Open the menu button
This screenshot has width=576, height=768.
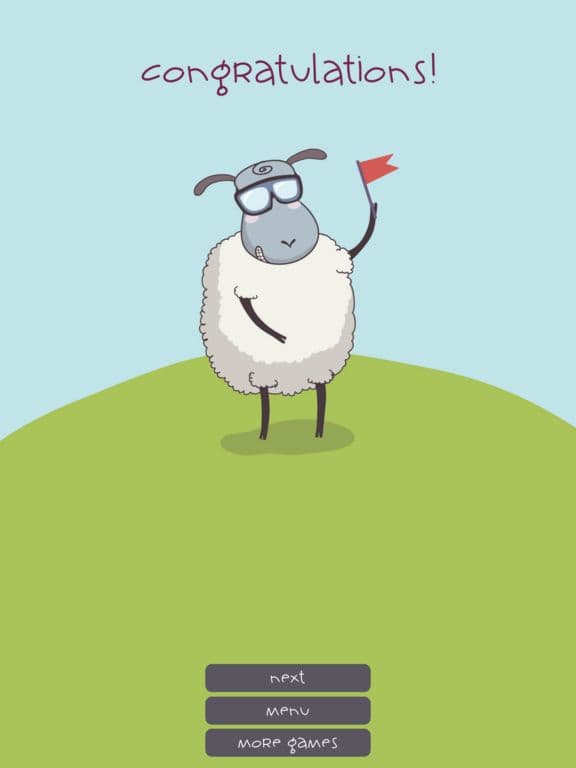click(288, 711)
